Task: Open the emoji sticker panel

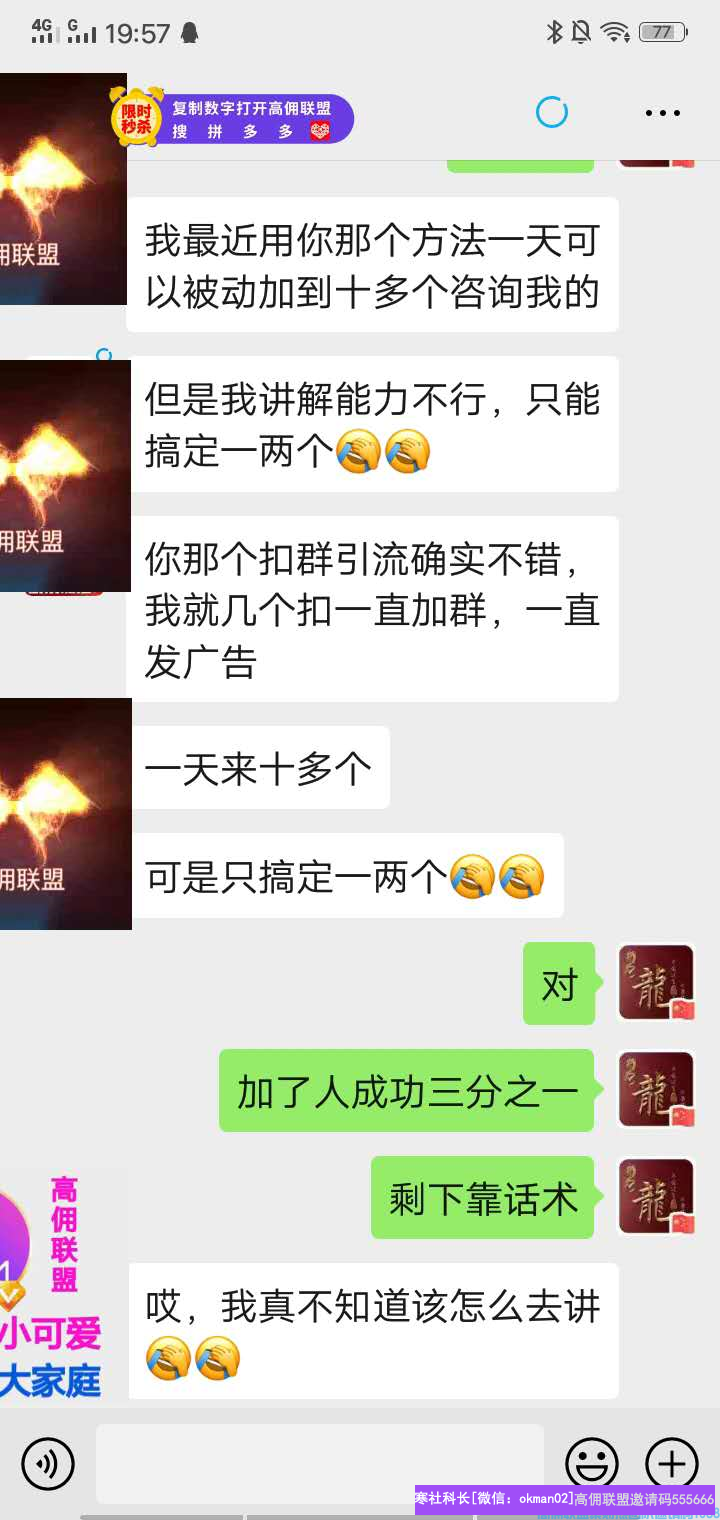Action: [592, 1464]
